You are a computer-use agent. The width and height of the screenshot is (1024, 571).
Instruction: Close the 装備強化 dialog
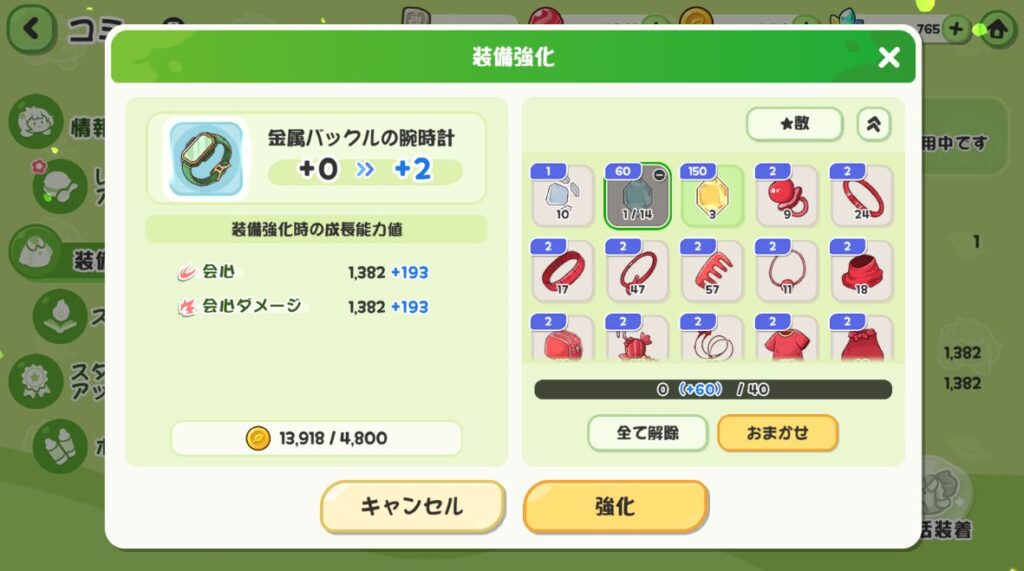coord(888,57)
